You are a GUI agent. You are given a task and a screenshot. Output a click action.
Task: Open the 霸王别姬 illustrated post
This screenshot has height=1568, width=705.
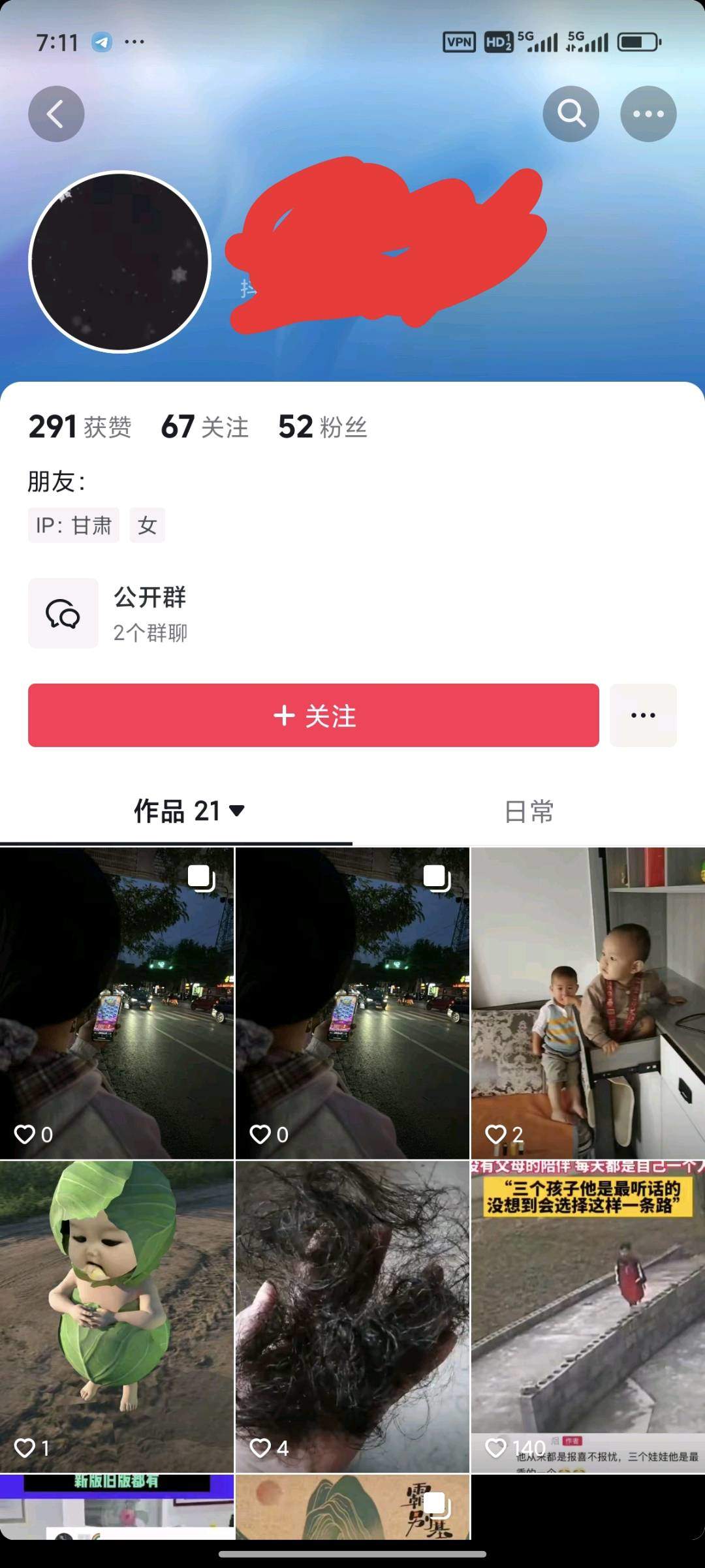352,1506
